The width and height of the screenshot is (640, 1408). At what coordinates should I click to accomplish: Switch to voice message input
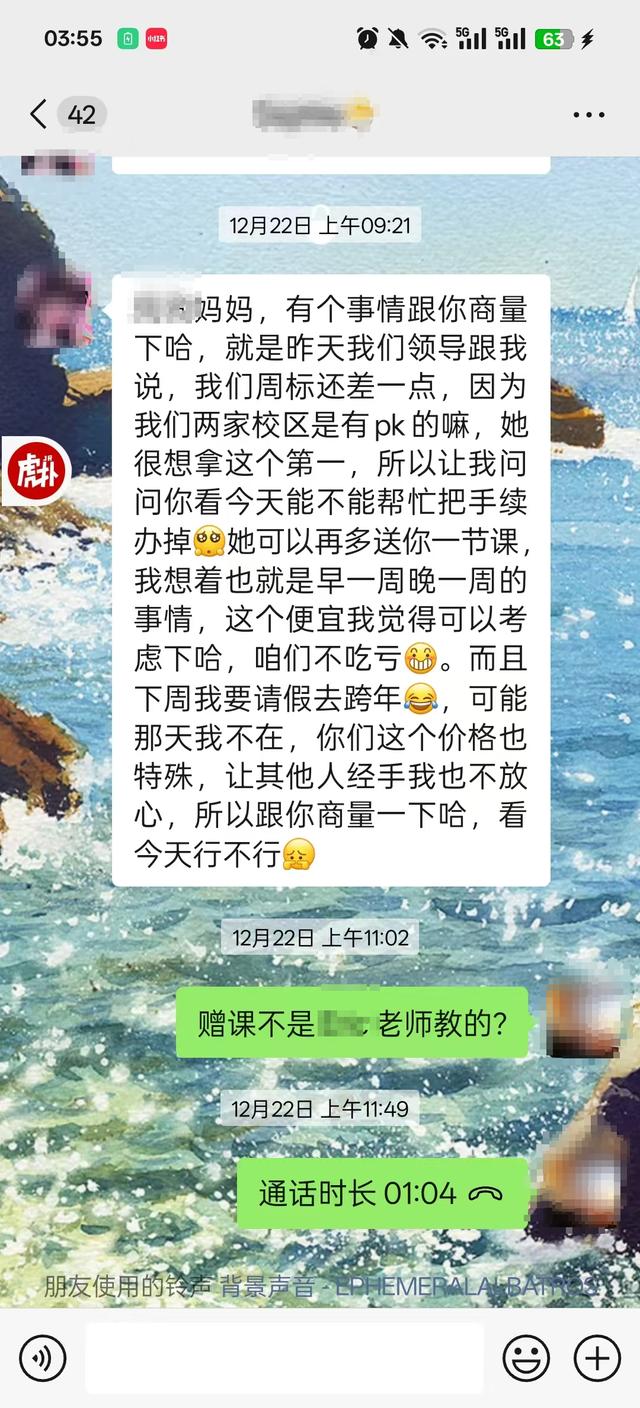point(42,1358)
